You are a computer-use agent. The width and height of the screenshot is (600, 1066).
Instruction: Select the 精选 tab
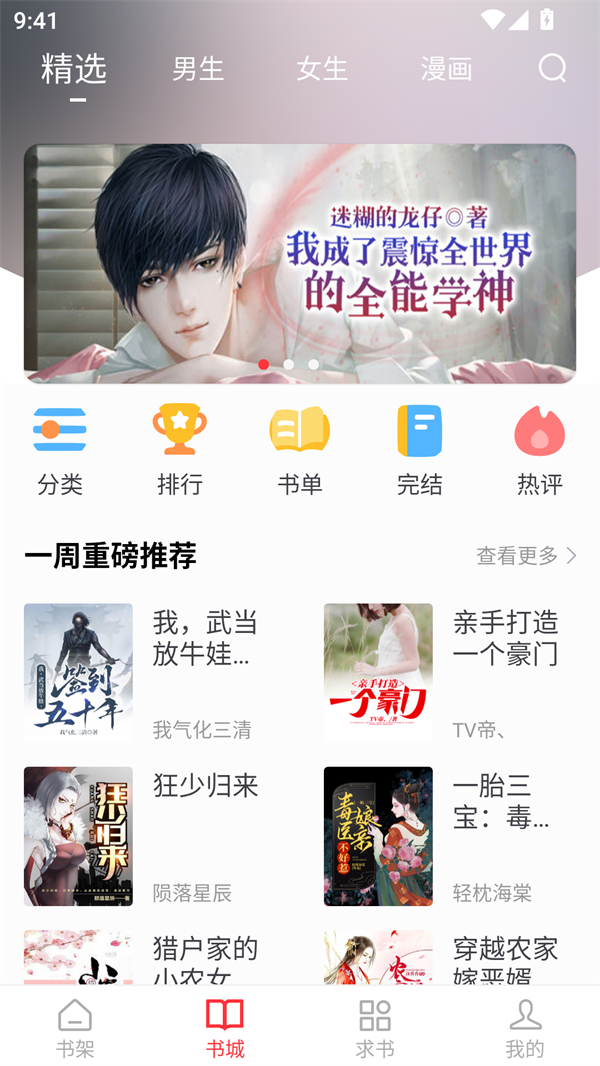point(74,69)
